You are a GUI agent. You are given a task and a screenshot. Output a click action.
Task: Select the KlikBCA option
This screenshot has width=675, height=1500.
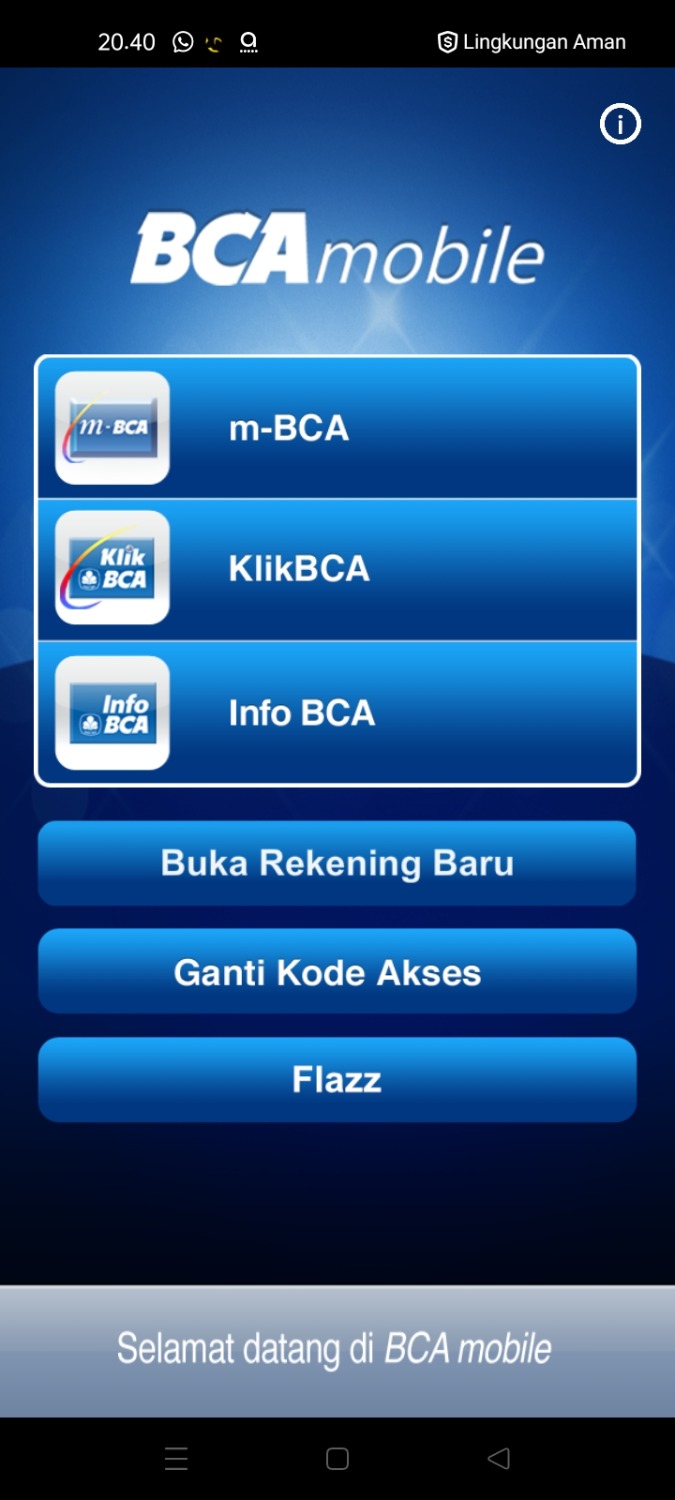click(x=337, y=569)
